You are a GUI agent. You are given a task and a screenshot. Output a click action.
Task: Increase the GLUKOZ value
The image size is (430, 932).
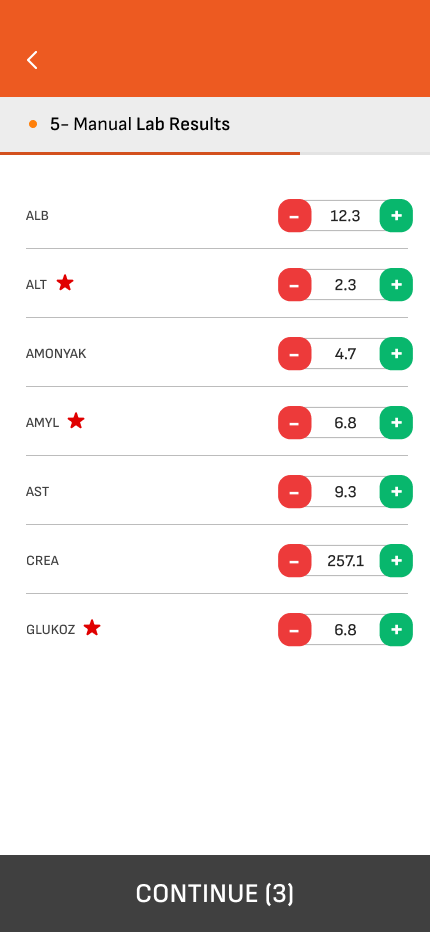tap(396, 629)
